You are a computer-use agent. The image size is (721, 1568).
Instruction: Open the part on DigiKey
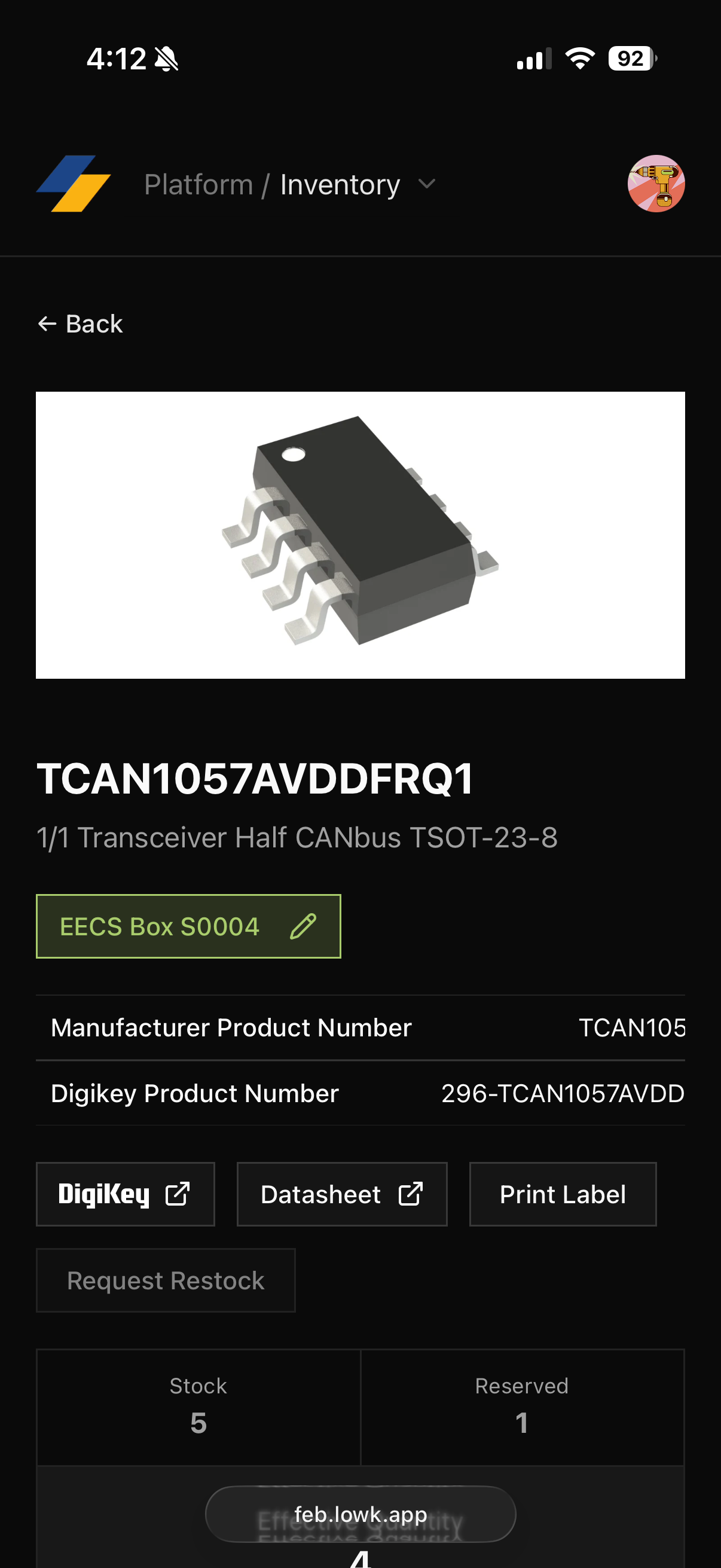tap(126, 1194)
